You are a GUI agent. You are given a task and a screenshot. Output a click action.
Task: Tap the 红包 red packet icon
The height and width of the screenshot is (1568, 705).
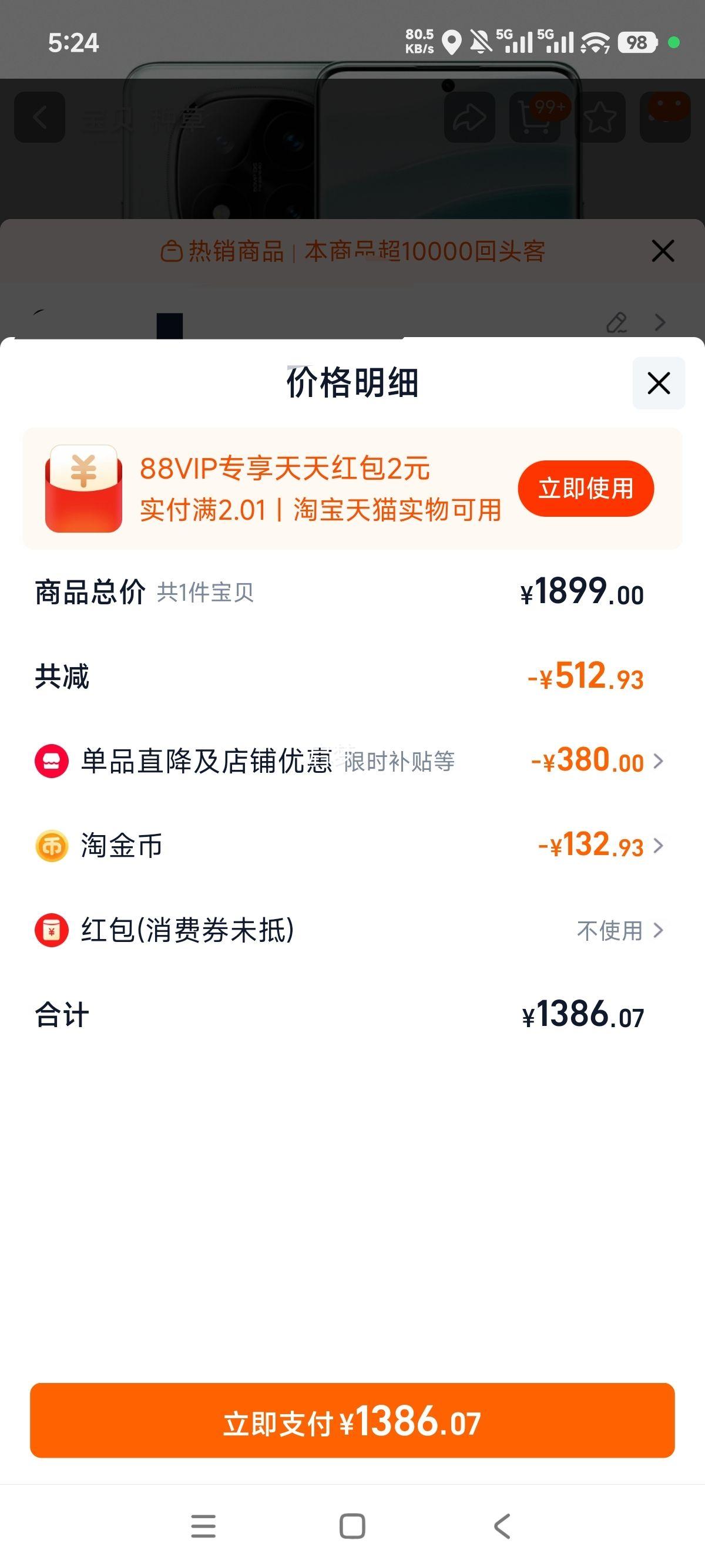click(51, 930)
